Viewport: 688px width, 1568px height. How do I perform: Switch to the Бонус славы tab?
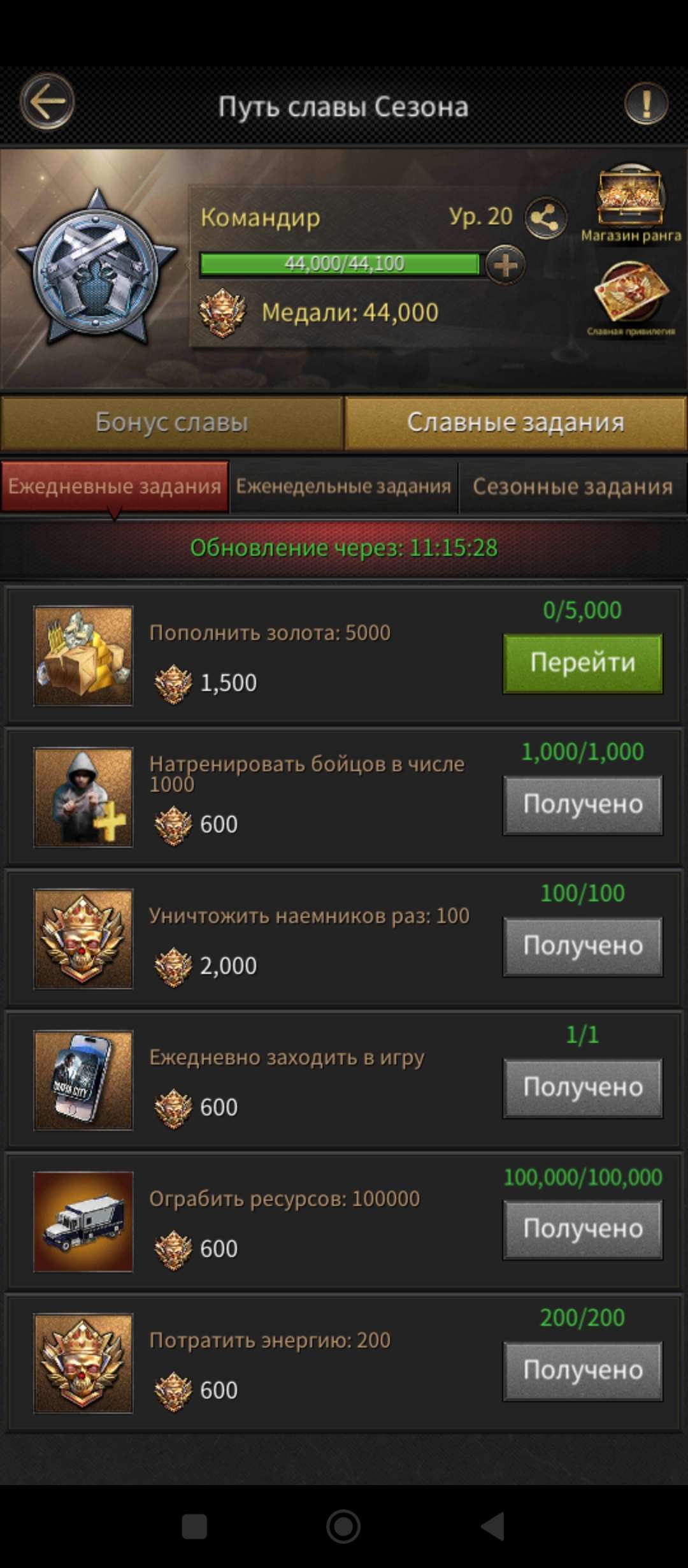pyautogui.click(x=172, y=422)
